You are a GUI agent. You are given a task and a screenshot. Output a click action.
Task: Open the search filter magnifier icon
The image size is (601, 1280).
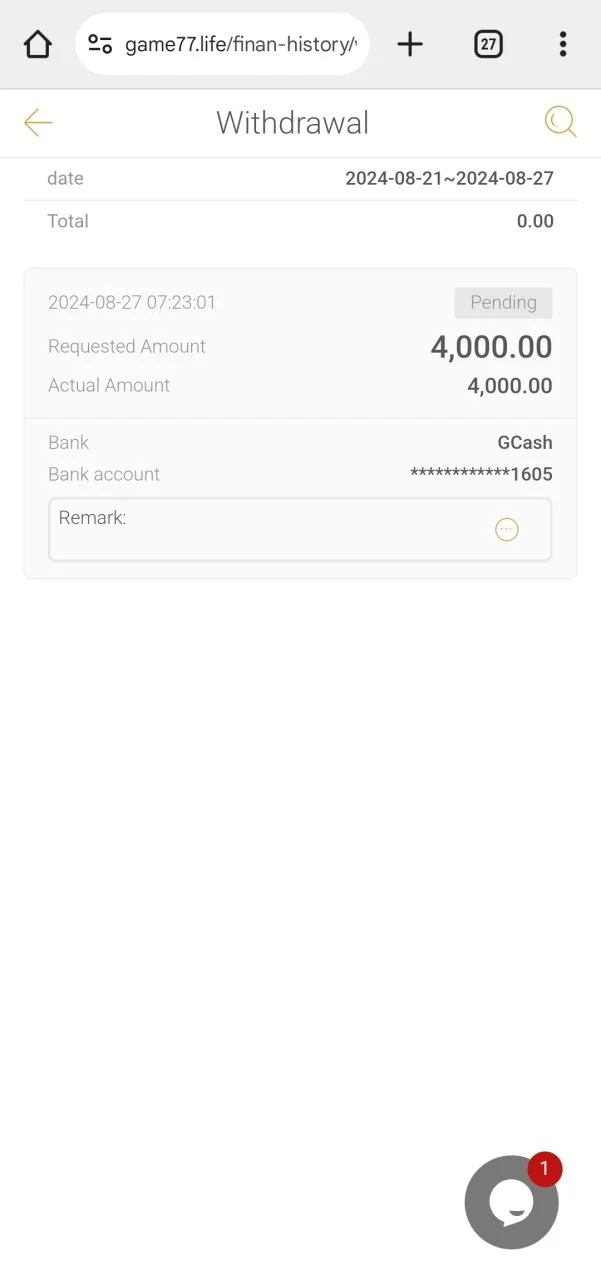pos(561,122)
